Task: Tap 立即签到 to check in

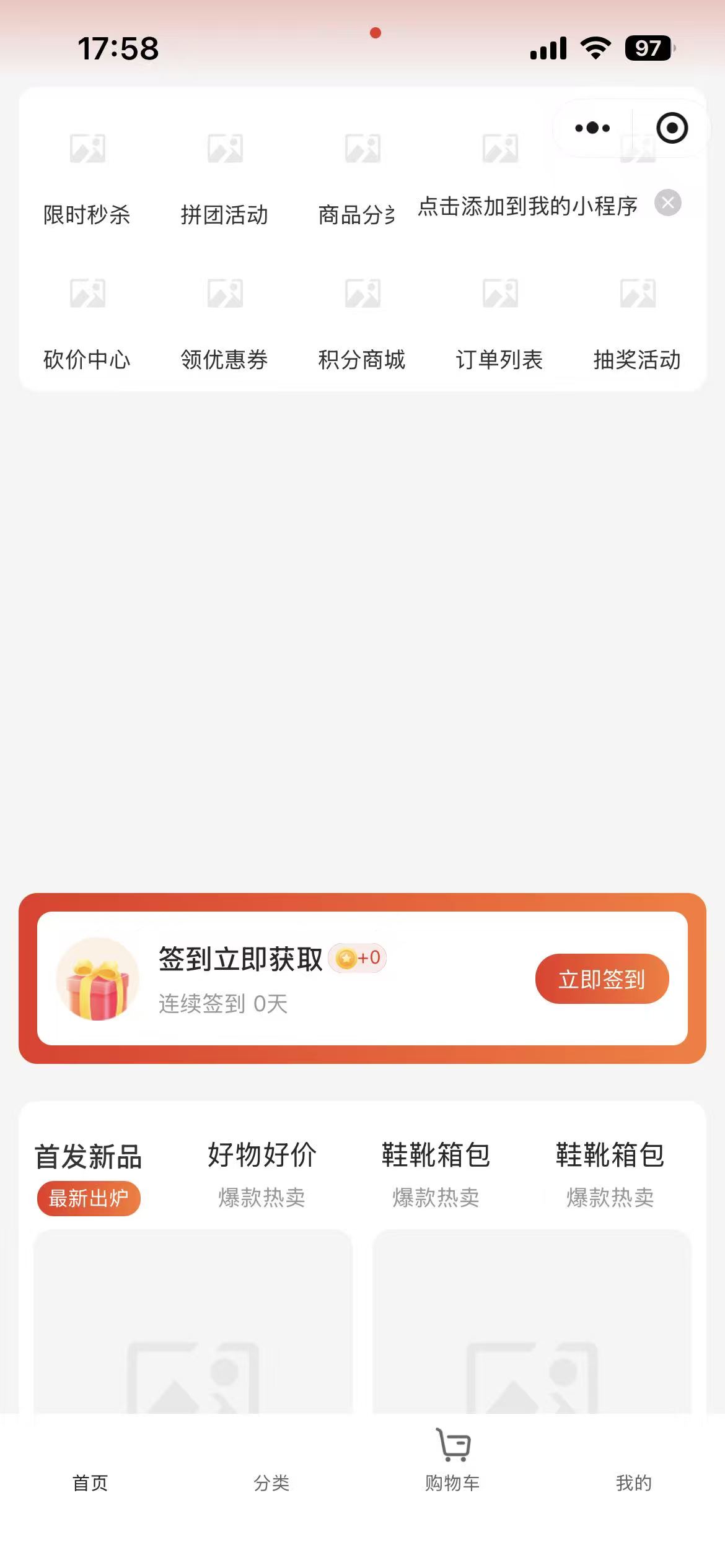Action: [x=602, y=979]
